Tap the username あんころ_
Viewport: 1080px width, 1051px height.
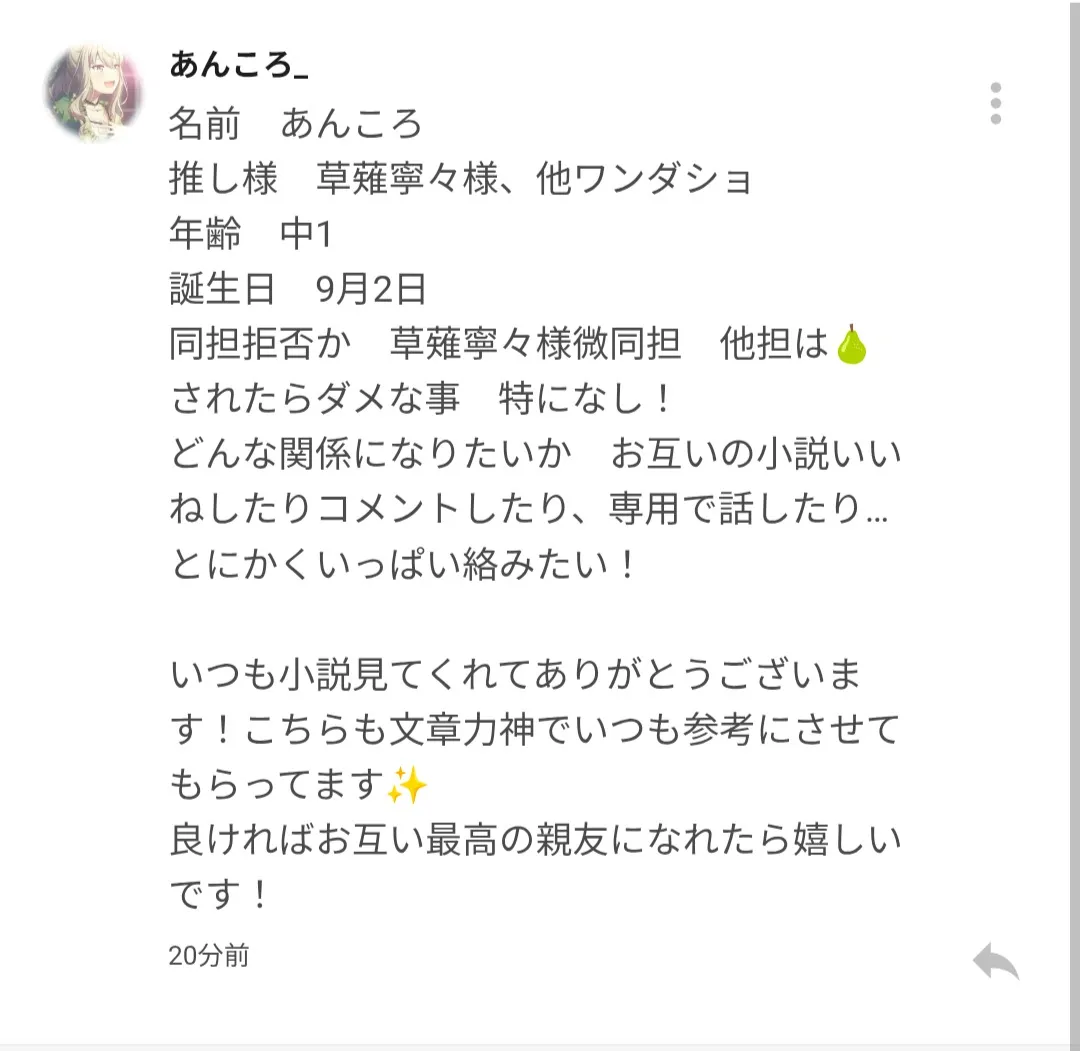239,67
